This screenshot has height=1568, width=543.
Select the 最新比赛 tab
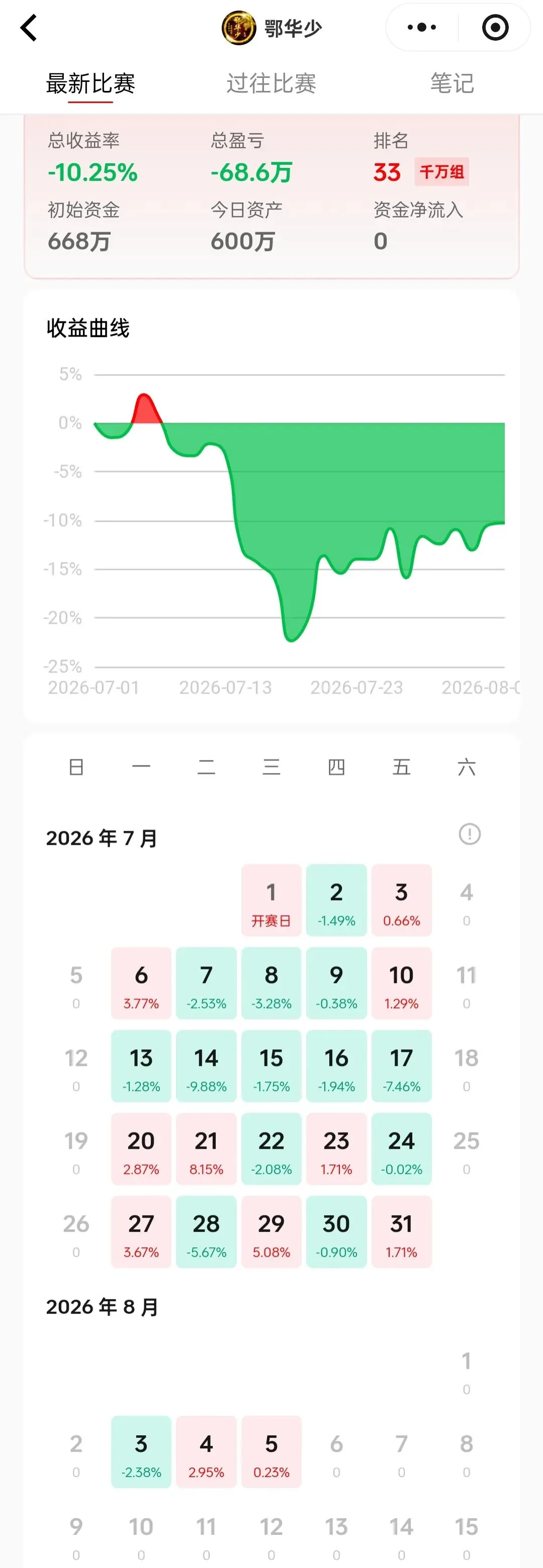(x=90, y=83)
